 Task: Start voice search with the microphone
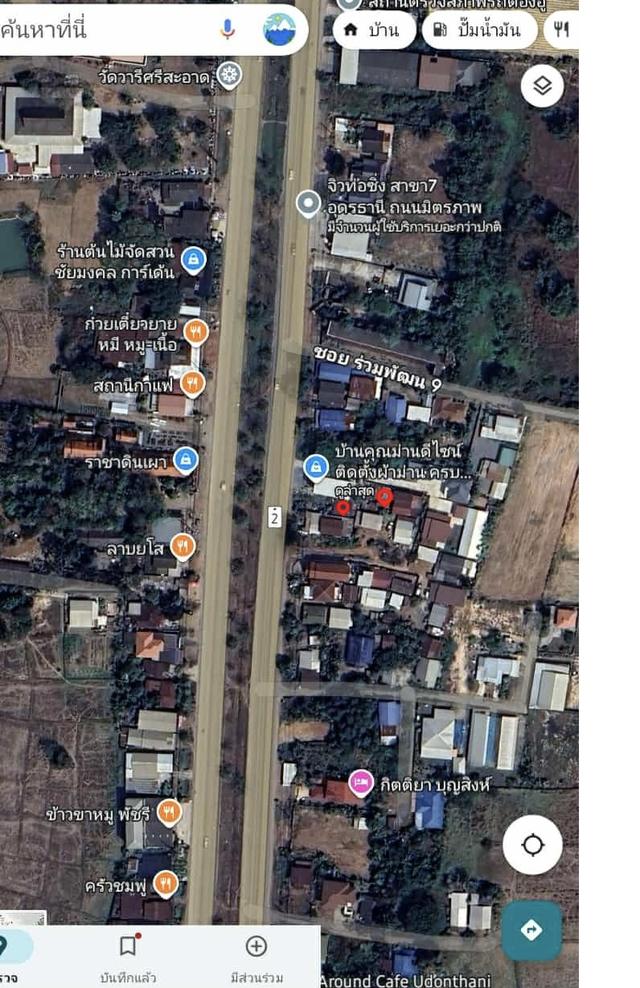[228, 30]
